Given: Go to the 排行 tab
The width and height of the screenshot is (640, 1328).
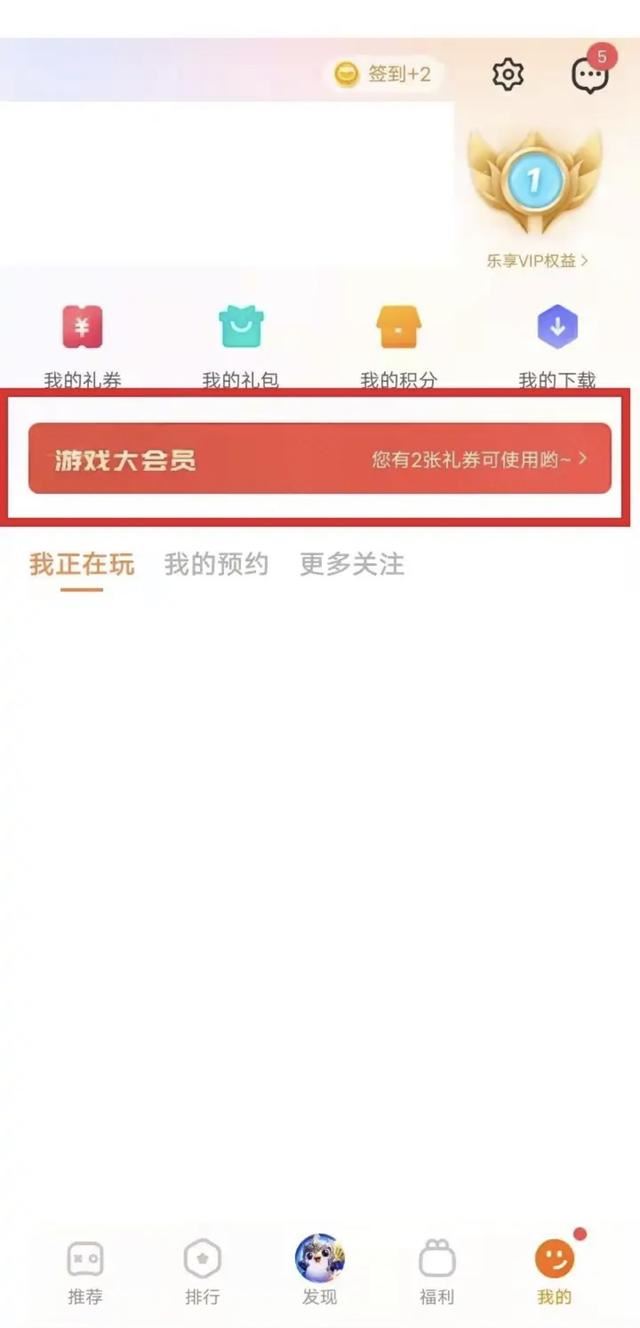Looking at the screenshot, I should tap(202, 1272).
